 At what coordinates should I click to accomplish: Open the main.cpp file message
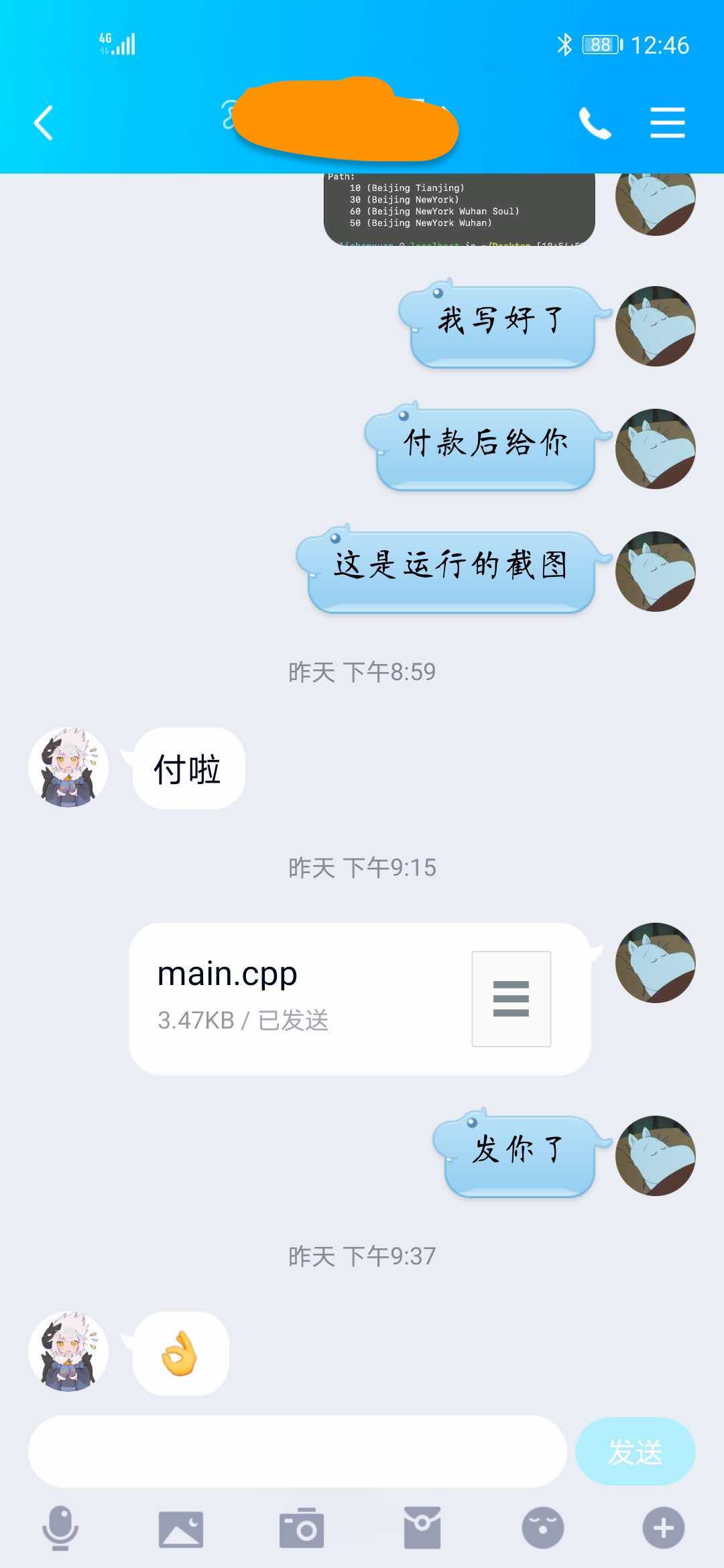(x=359, y=998)
